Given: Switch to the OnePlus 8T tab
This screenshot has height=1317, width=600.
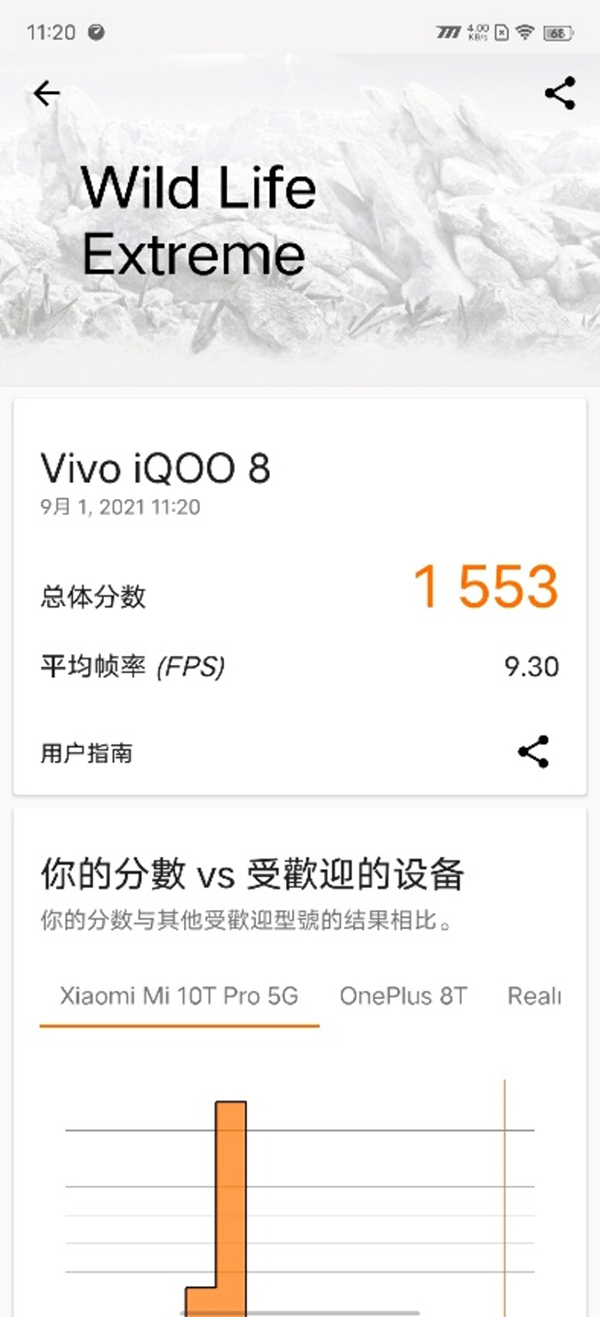Looking at the screenshot, I should (403, 996).
